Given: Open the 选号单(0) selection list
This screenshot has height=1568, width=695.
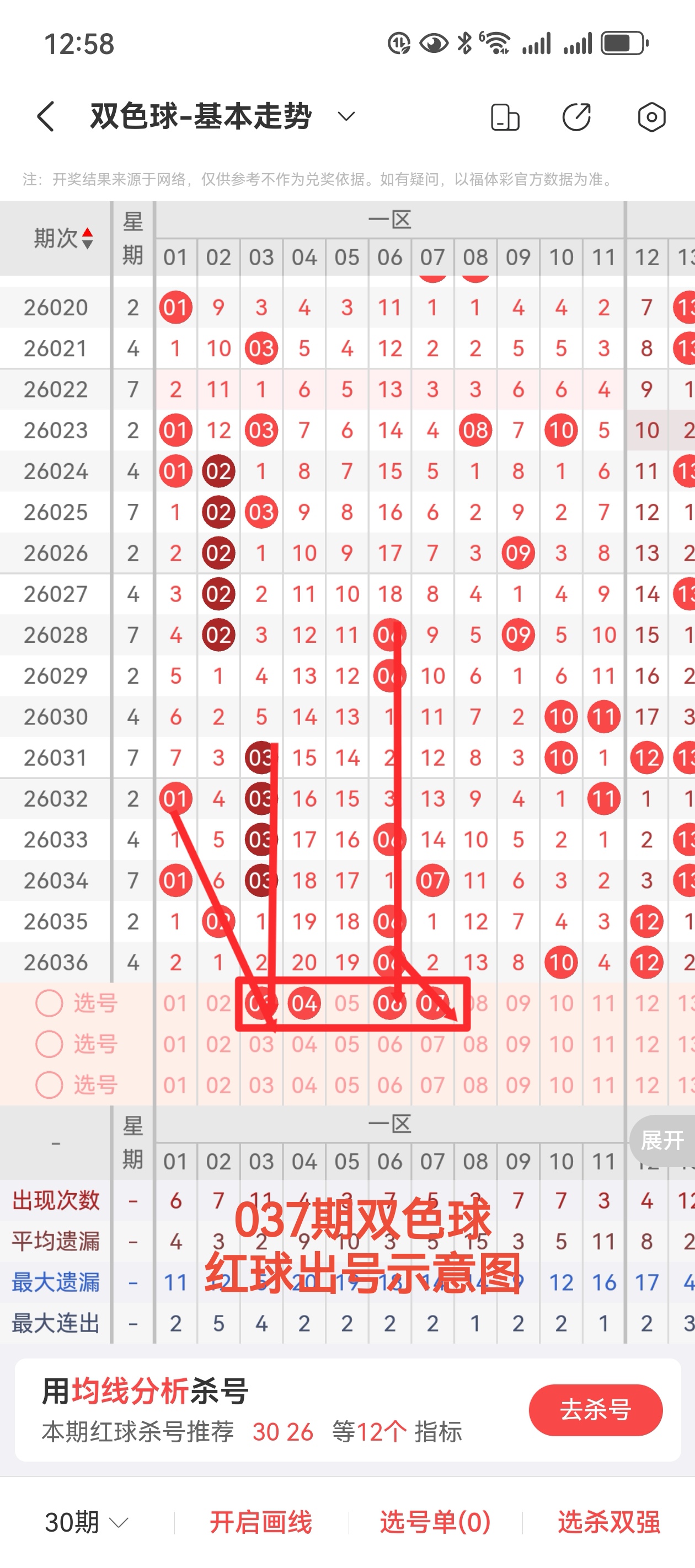Looking at the screenshot, I should click(x=435, y=1522).
